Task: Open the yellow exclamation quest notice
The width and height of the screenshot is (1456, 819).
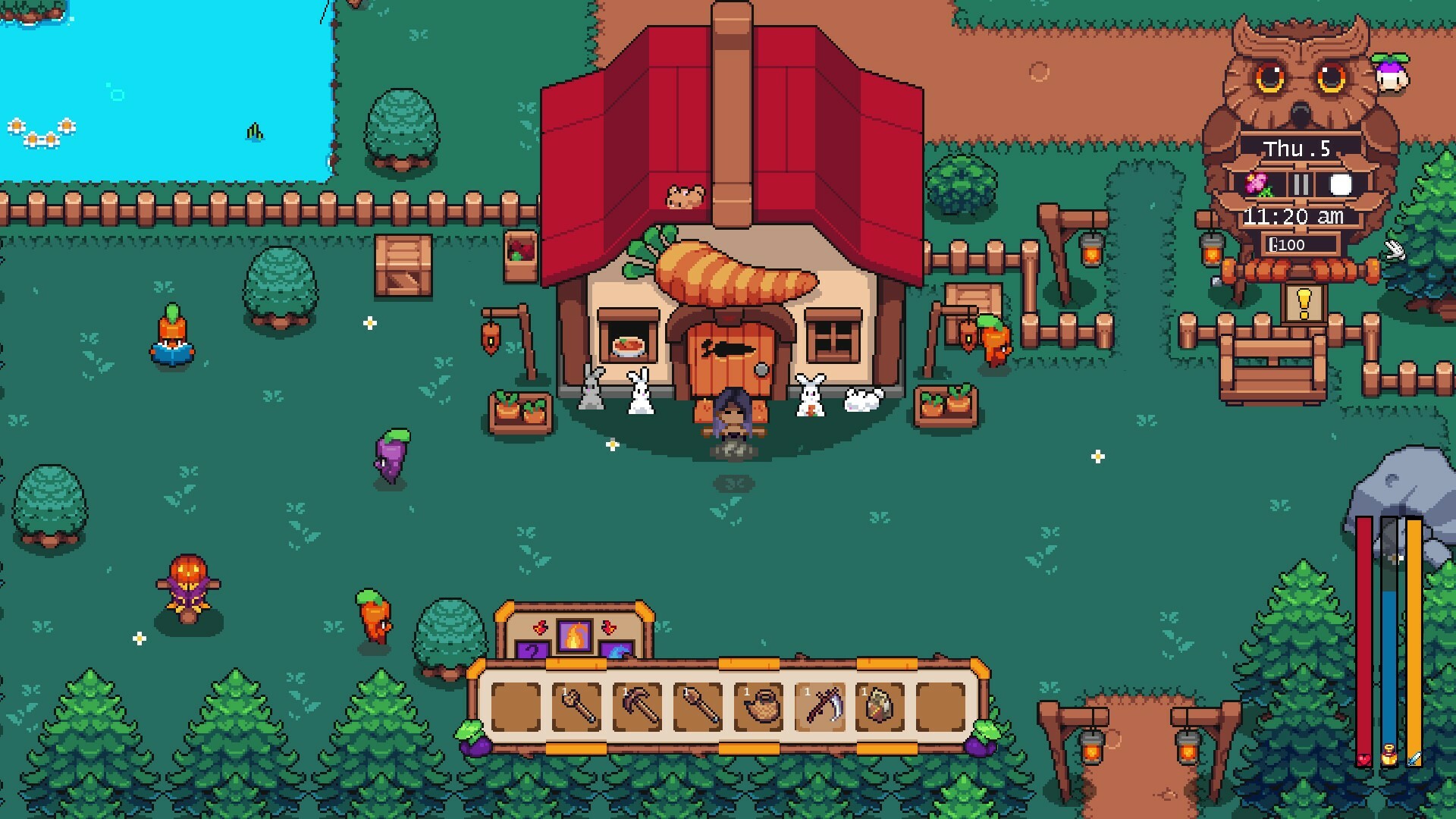Action: click(1303, 303)
